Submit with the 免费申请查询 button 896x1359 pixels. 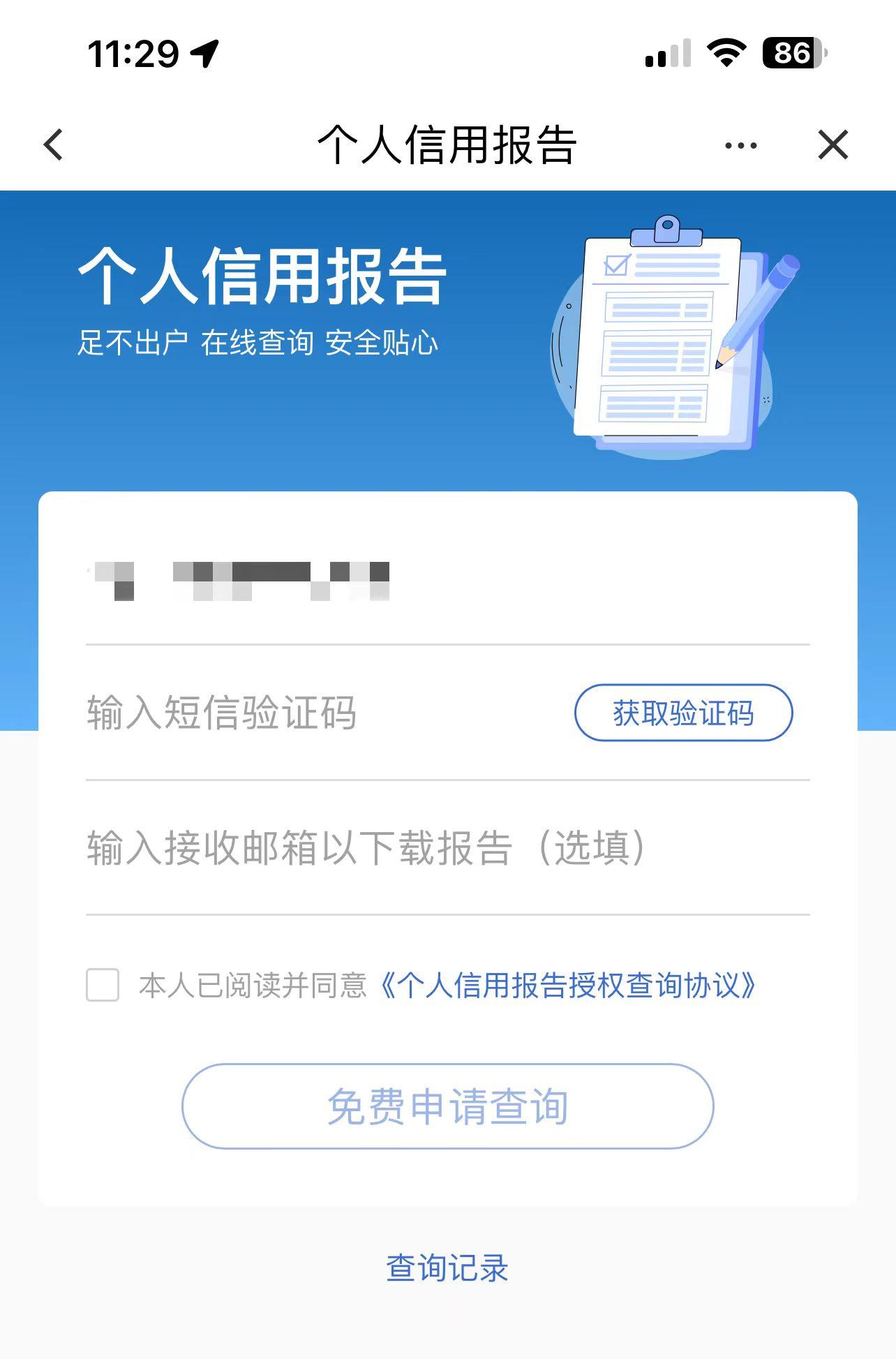(447, 1106)
